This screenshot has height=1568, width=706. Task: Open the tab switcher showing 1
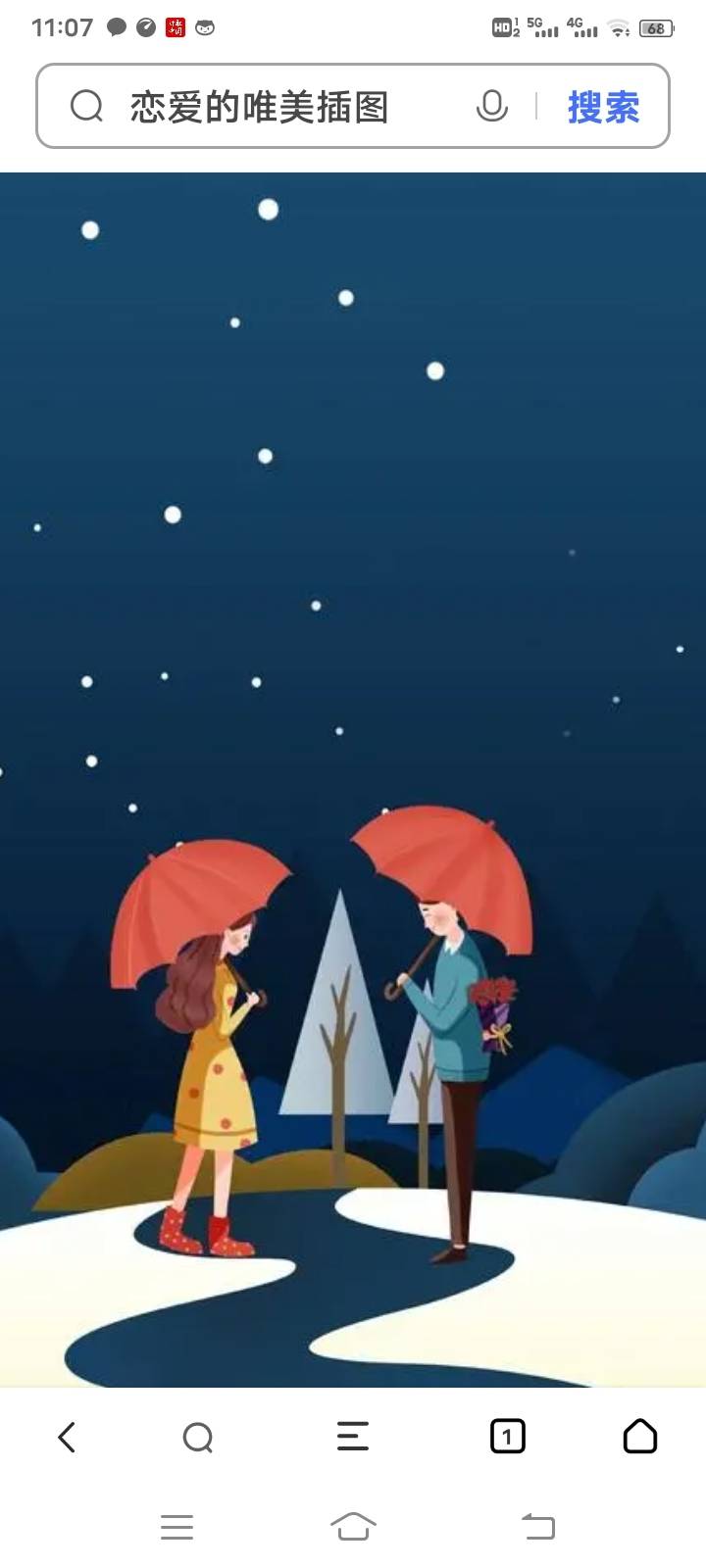(507, 1437)
